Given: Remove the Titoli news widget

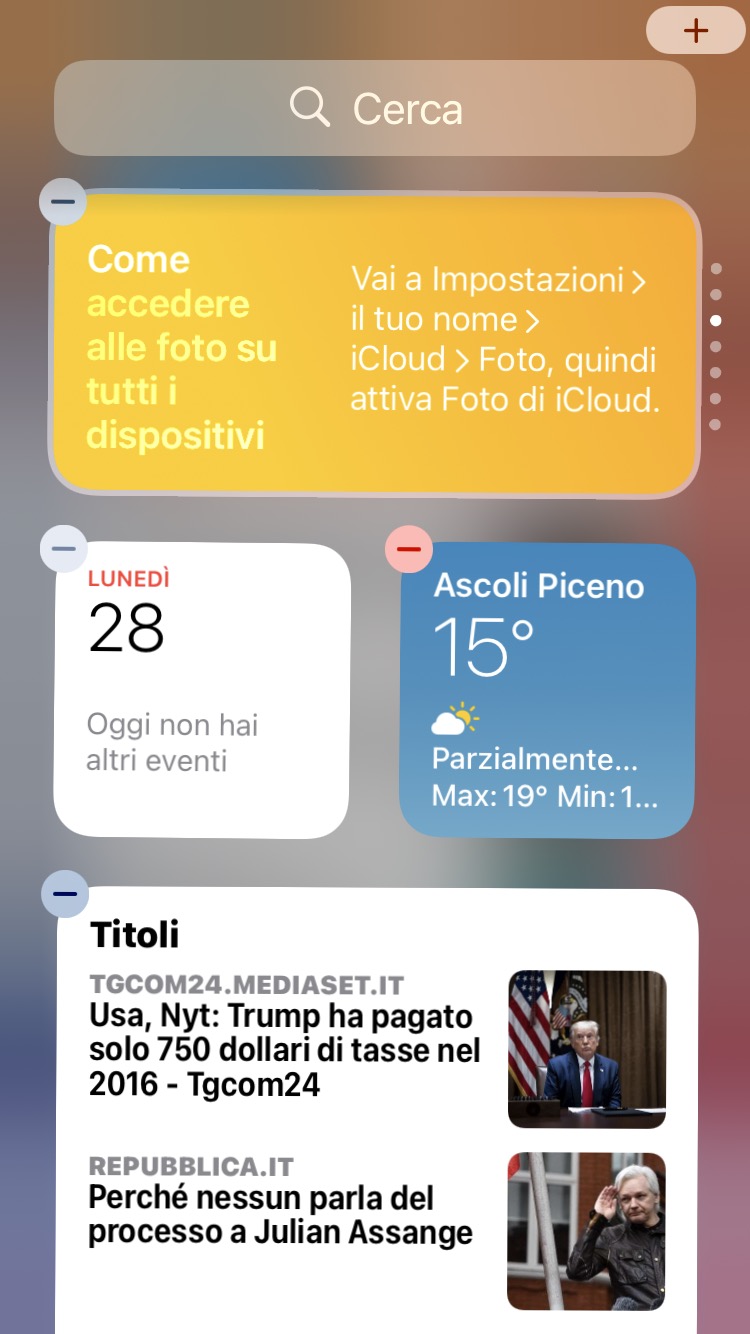Looking at the screenshot, I should 65,894.
